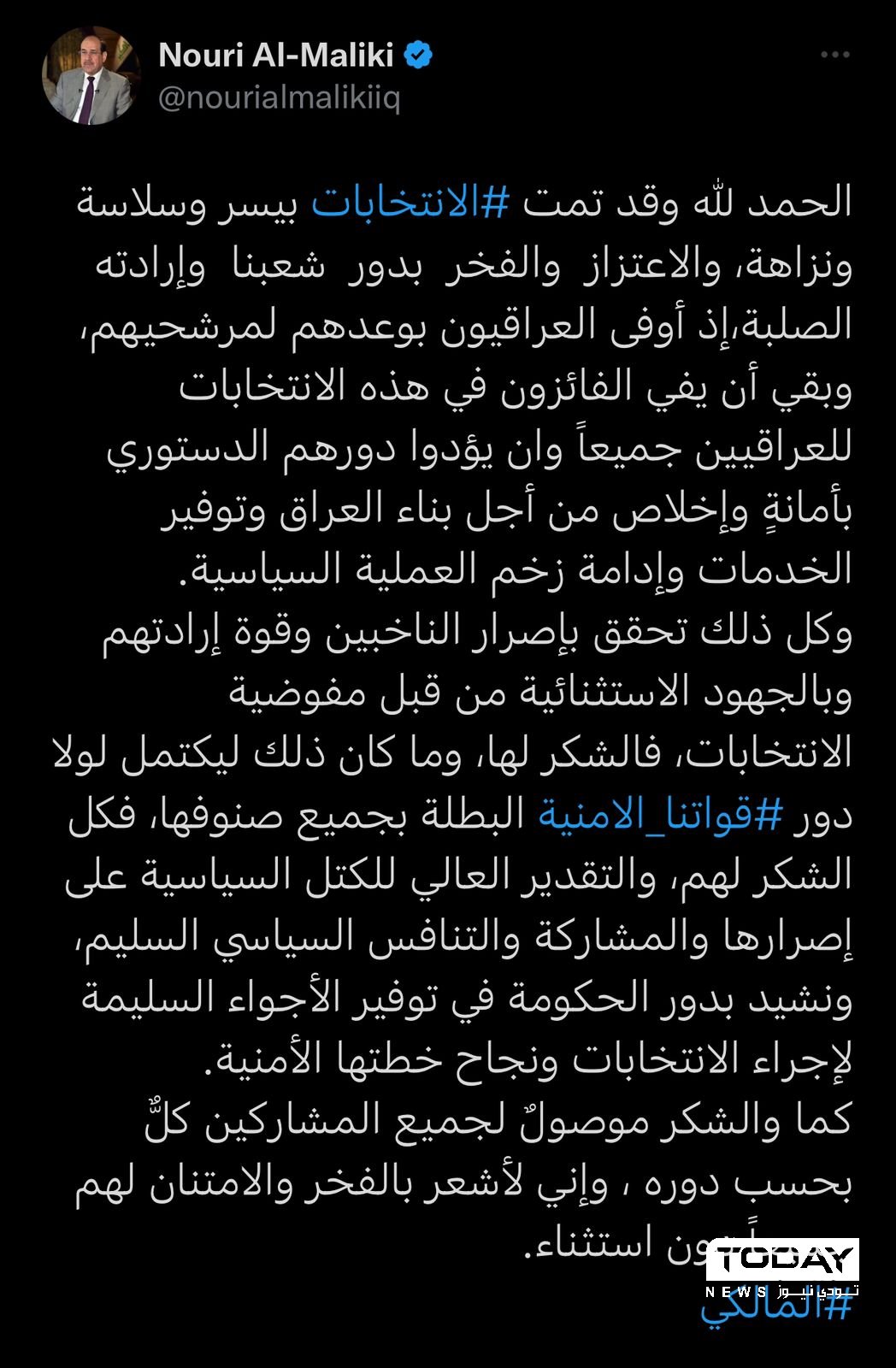Open the tweet's three-dot overflow menu
This screenshot has width=896, height=1368.
click(x=834, y=55)
